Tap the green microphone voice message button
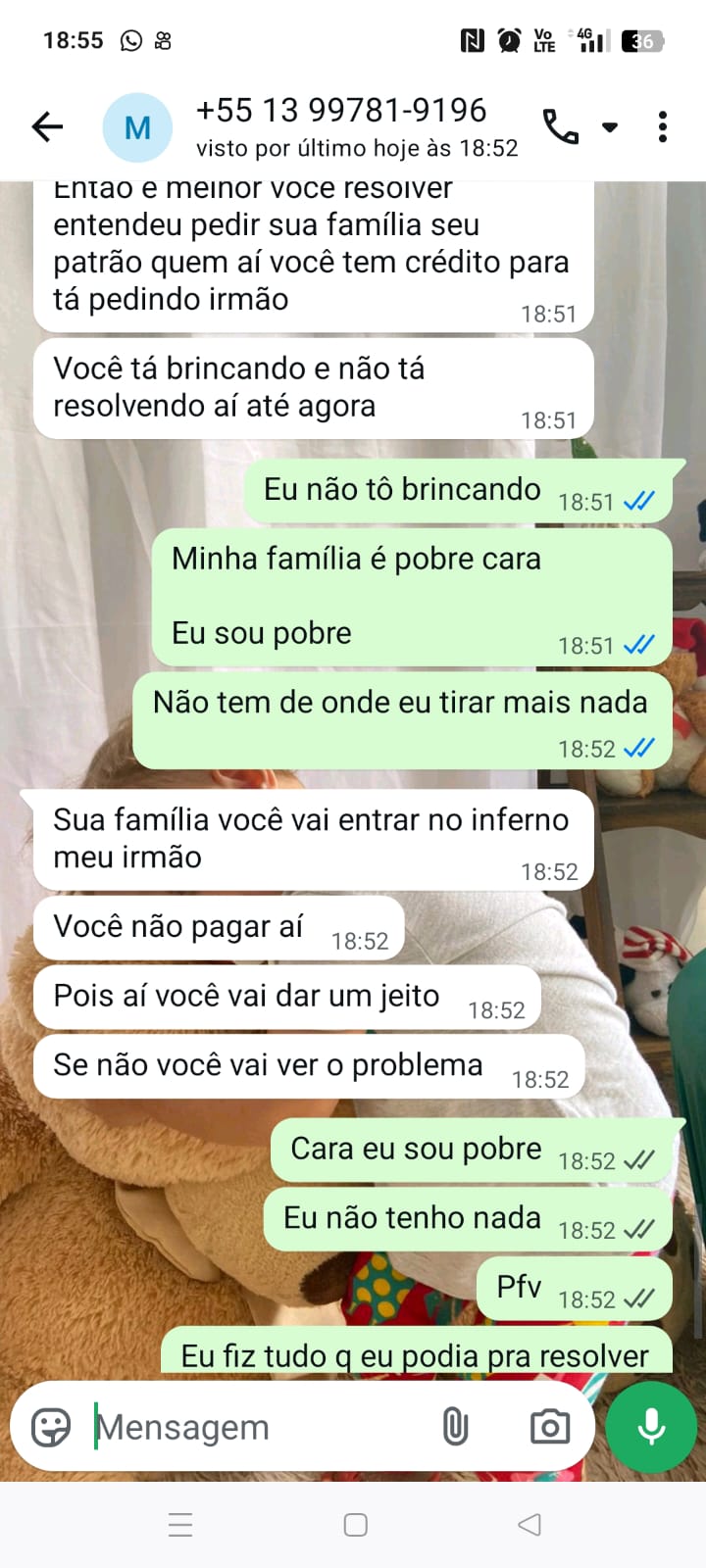706x1568 pixels. 651,1427
